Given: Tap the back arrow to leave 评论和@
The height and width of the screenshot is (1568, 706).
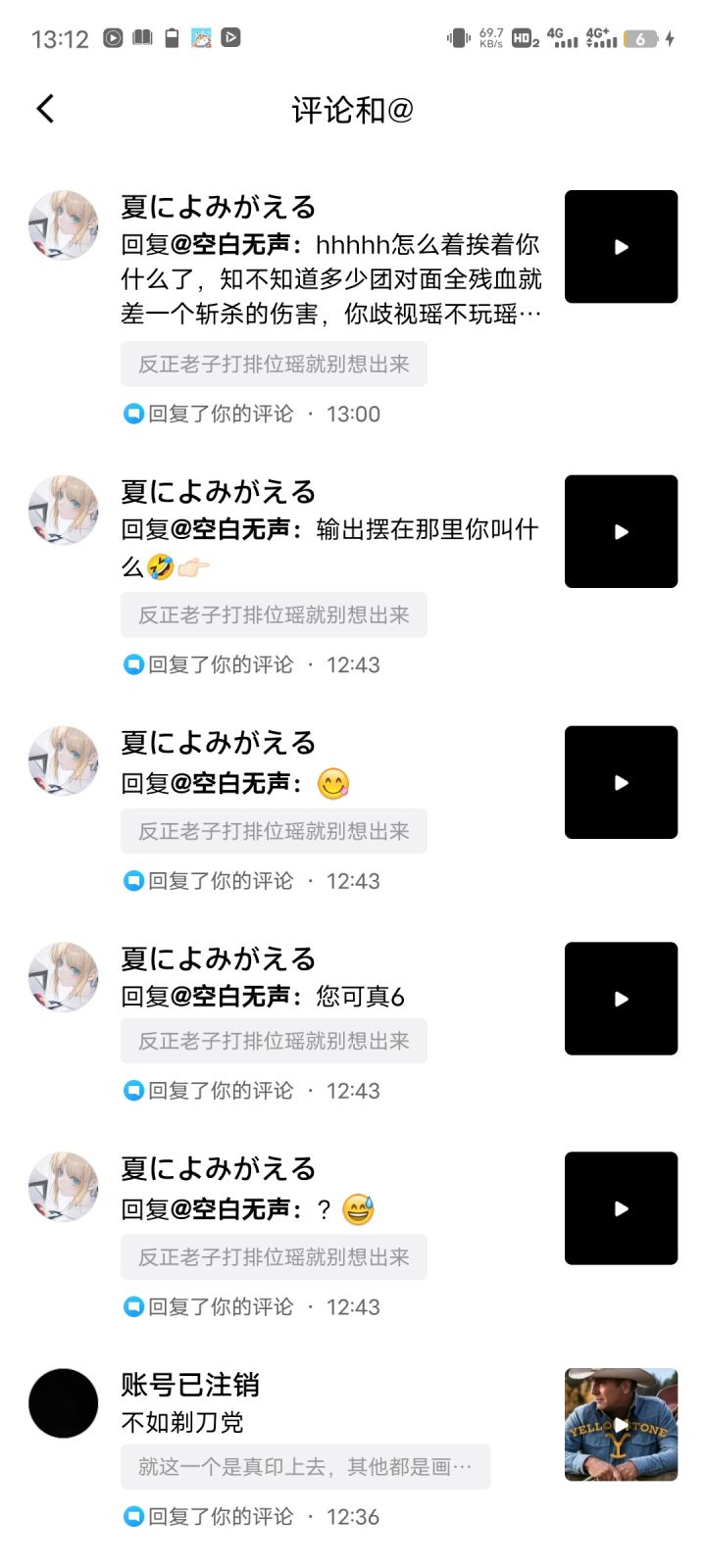Looking at the screenshot, I should (44, 108).
